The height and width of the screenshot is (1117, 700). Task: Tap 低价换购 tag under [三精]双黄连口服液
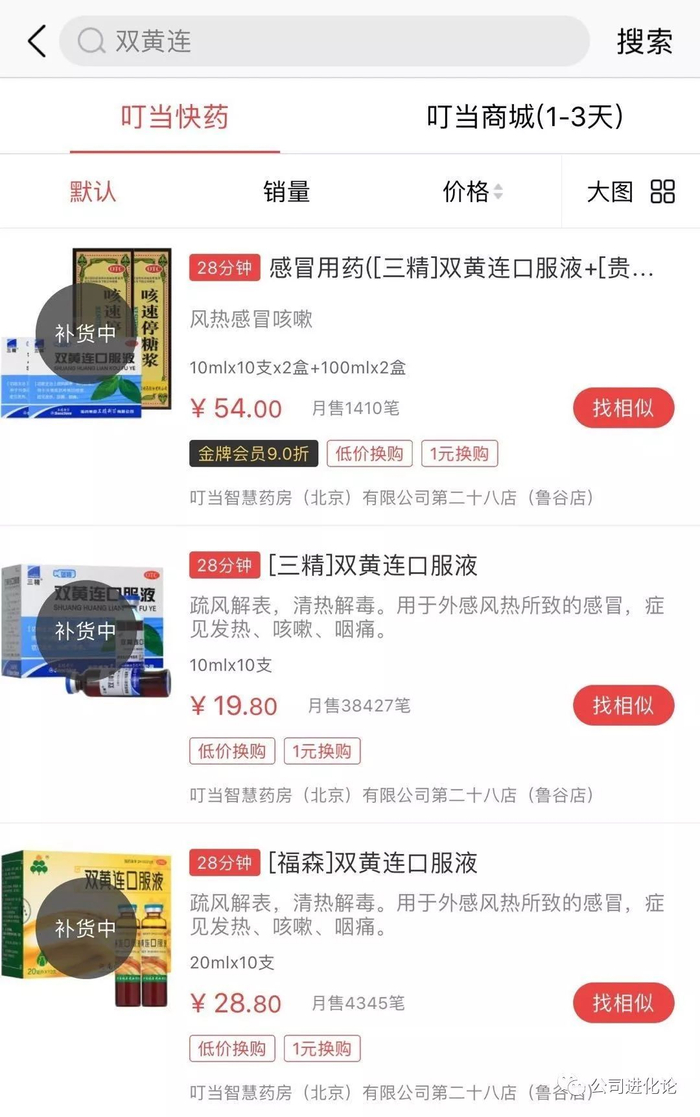pyautogui.click(x=232, y=751)
